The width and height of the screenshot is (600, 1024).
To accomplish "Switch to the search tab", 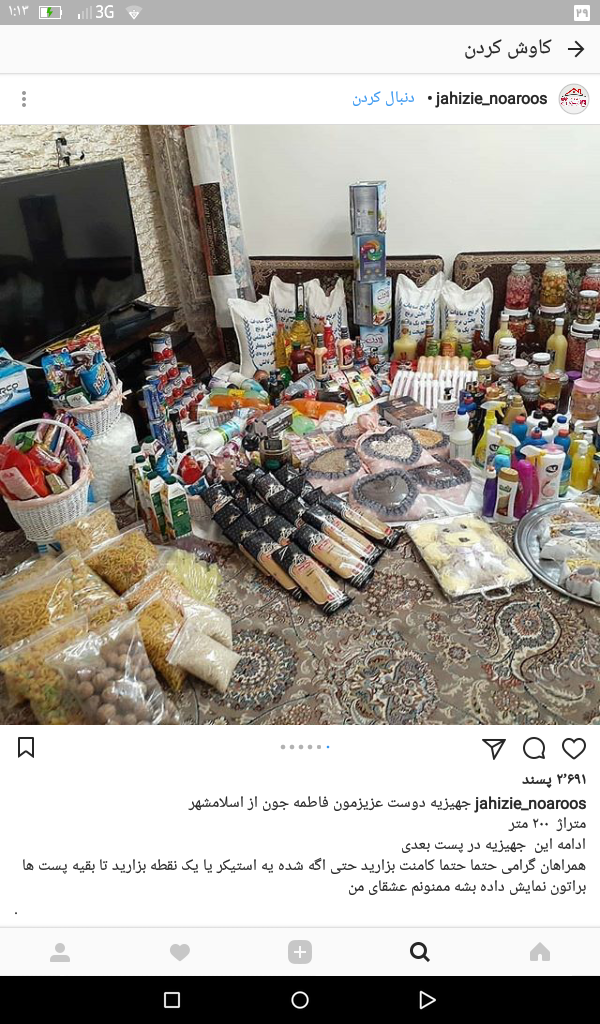I will [x=420, y=952].
